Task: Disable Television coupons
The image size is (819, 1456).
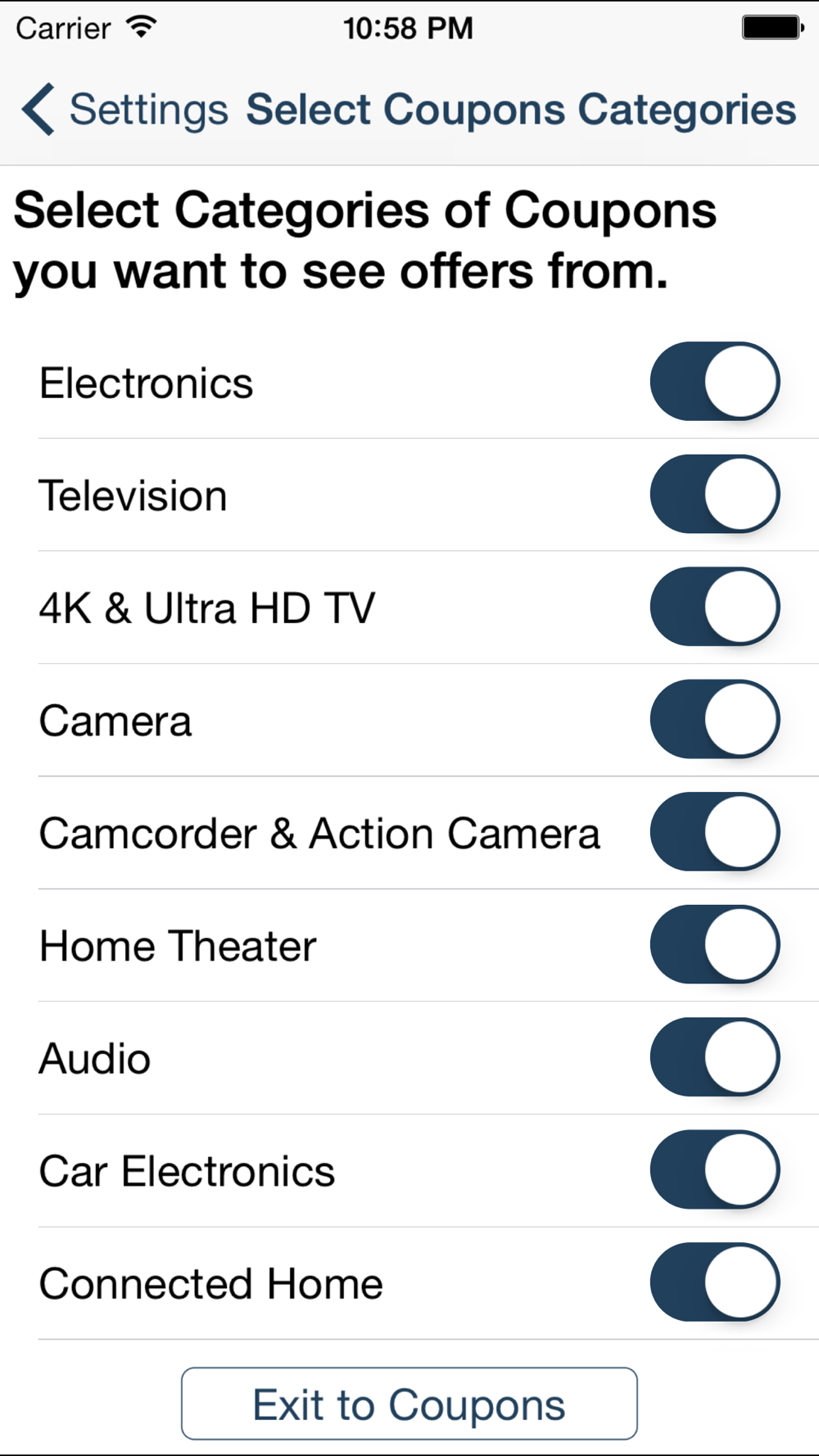Action: (715, 495)
